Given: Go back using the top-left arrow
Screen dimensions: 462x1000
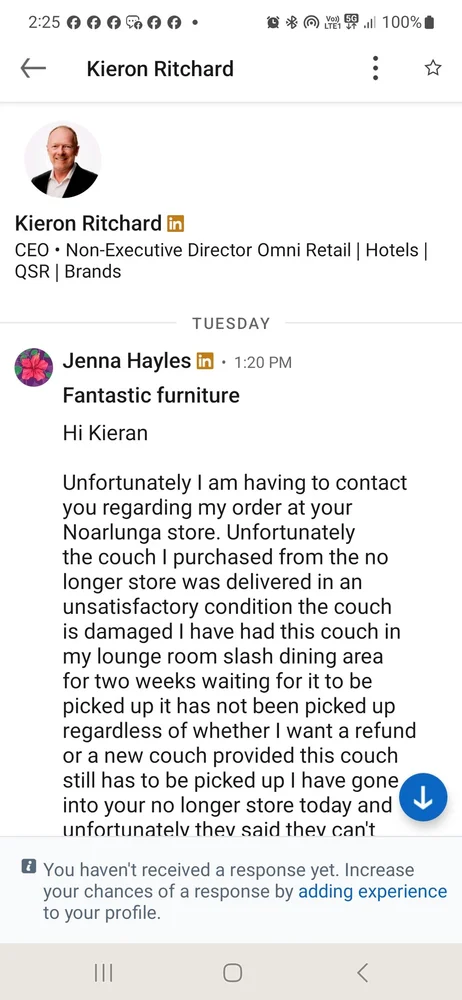Looking at the screenshot, I should click(33, 68).
